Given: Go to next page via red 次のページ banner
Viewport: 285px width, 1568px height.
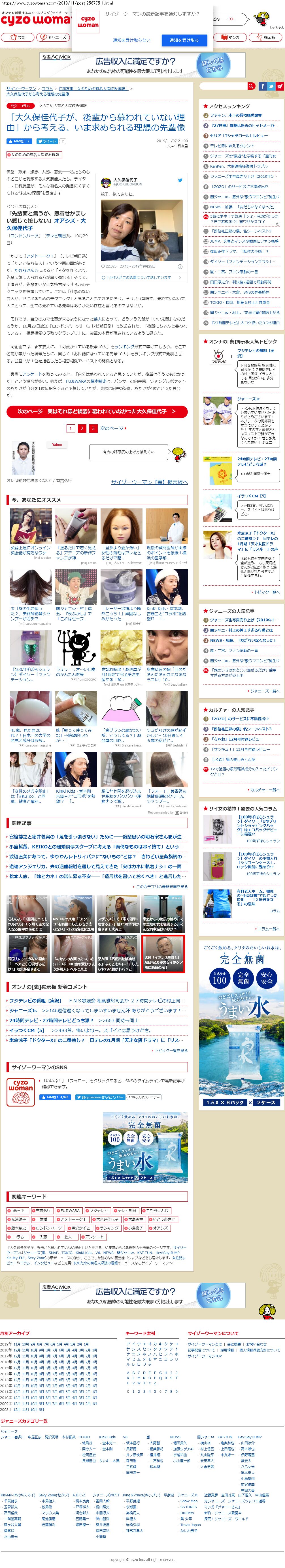Looking at the screenshot, I should click(97, 412).
